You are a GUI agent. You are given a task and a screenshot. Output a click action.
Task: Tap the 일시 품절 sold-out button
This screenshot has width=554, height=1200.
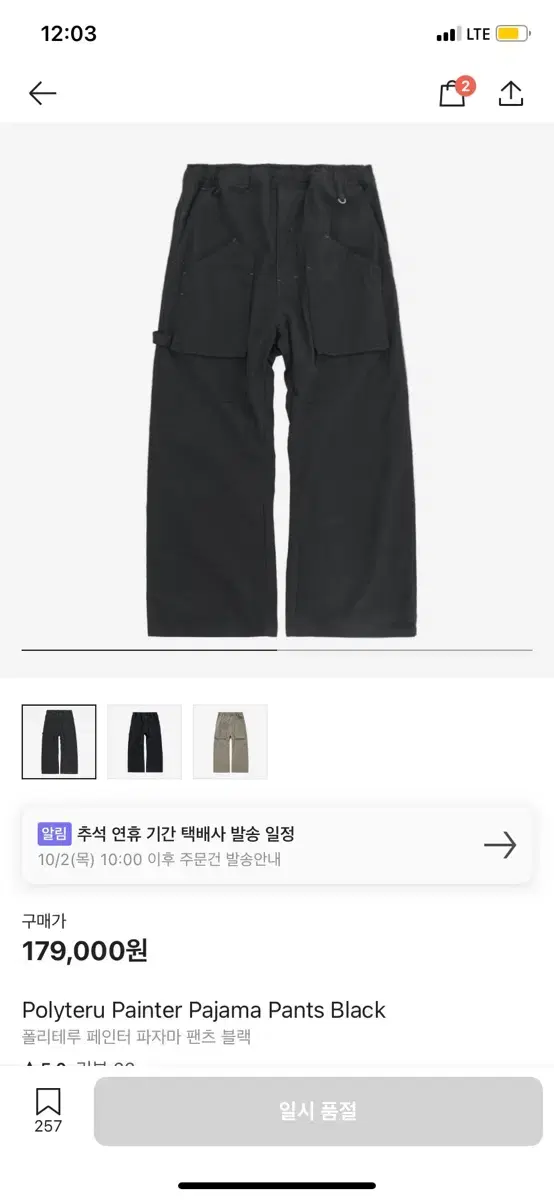point(318,1111)
